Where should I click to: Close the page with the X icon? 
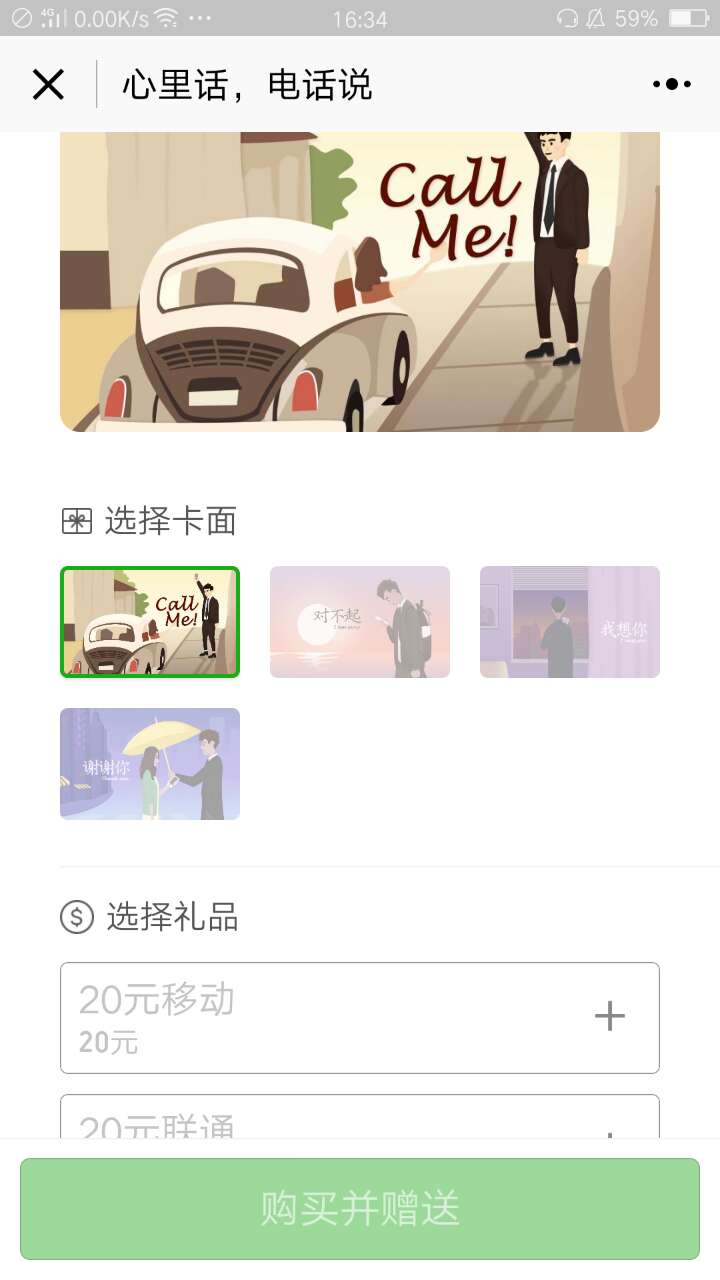point(48,85)
